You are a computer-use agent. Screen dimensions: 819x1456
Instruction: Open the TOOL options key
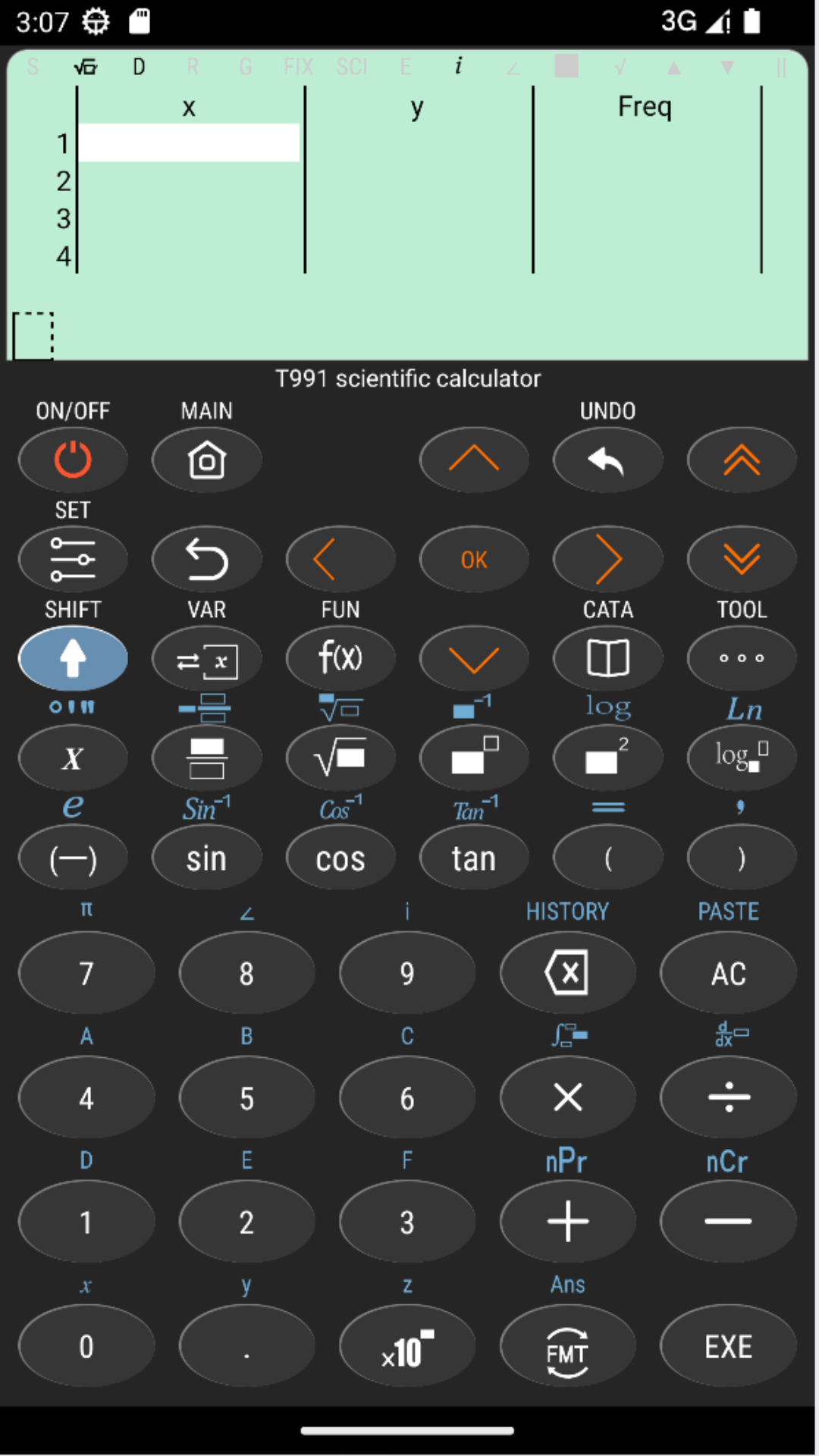[x=742, y=658]
